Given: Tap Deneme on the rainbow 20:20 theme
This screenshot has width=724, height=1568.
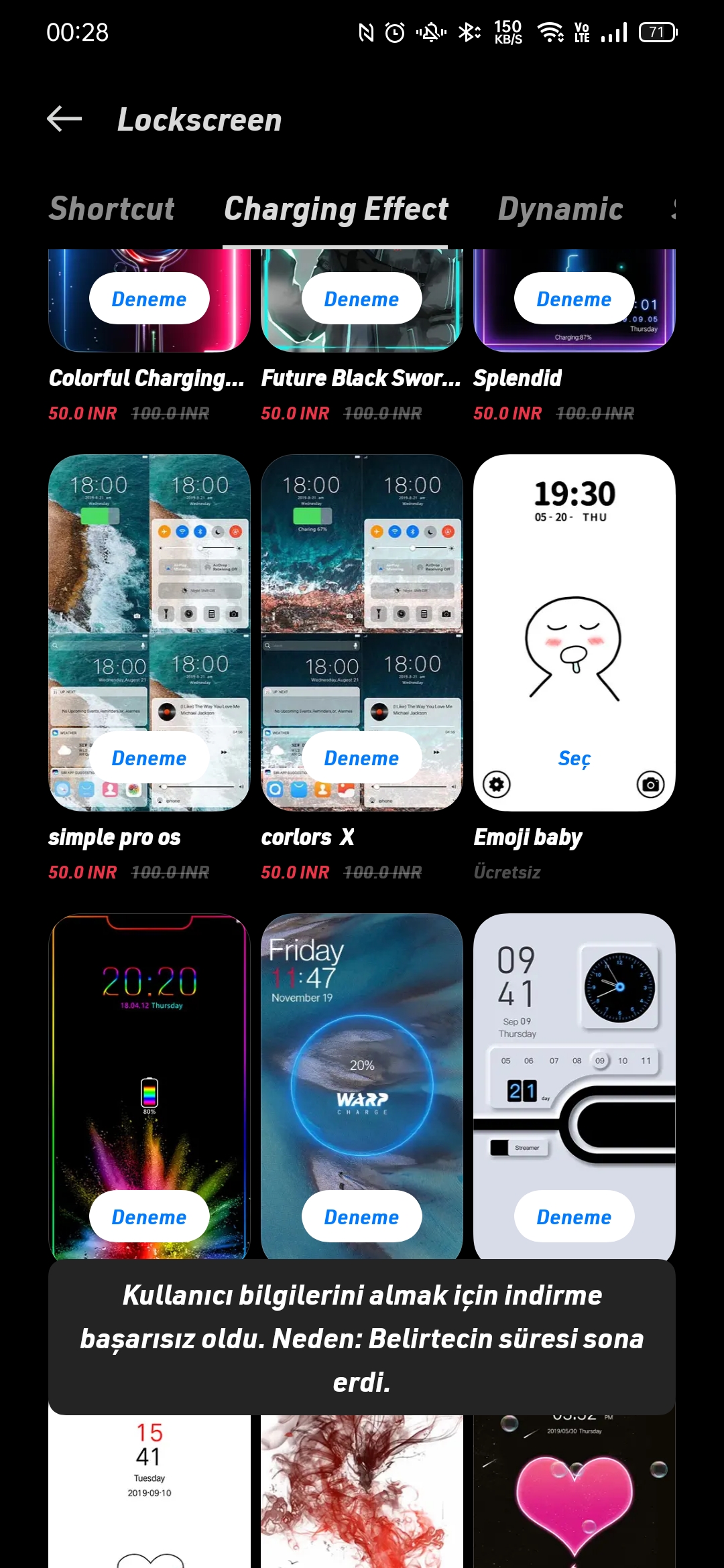Looking at the screenshot, I should click(x=149, y=1217).
